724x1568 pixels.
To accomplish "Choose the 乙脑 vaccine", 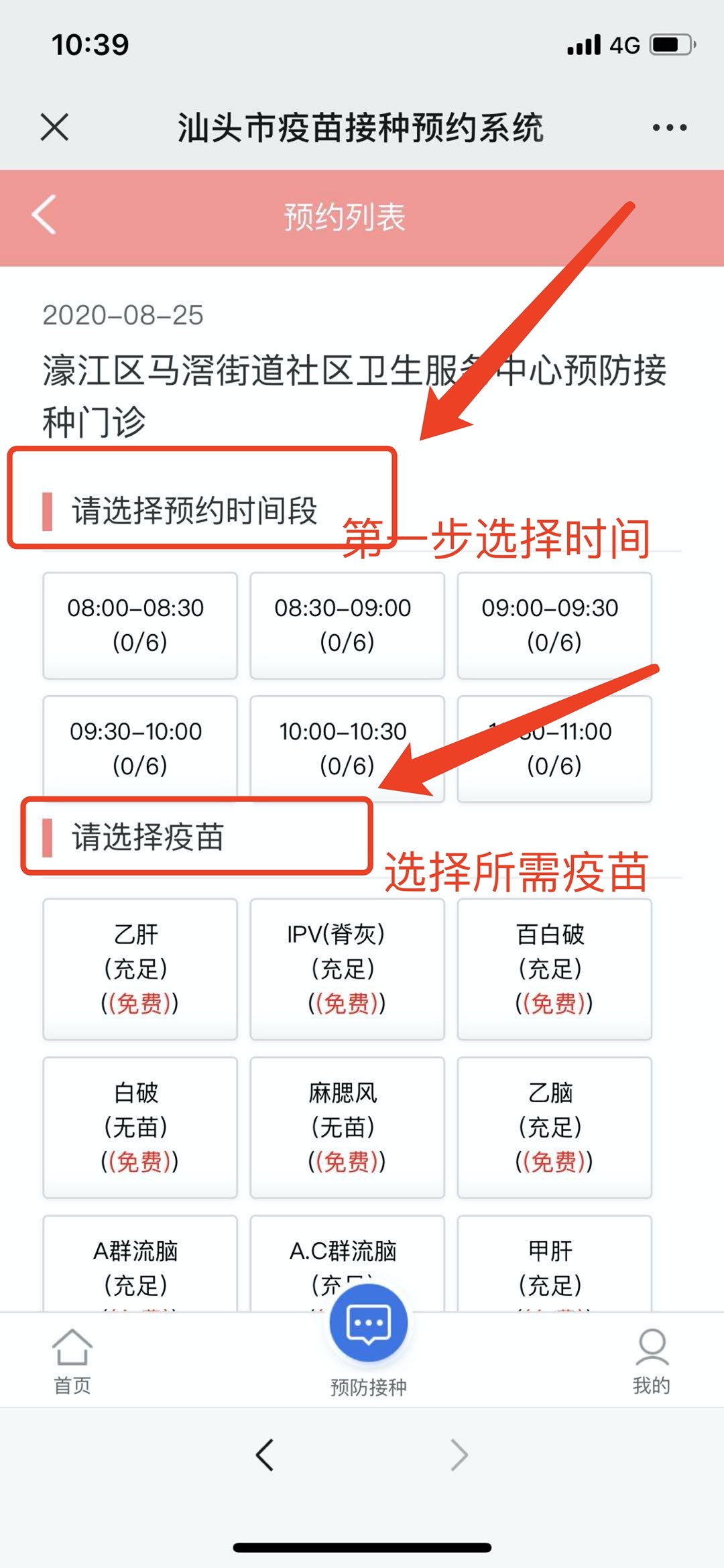I will pos(554,1126).
